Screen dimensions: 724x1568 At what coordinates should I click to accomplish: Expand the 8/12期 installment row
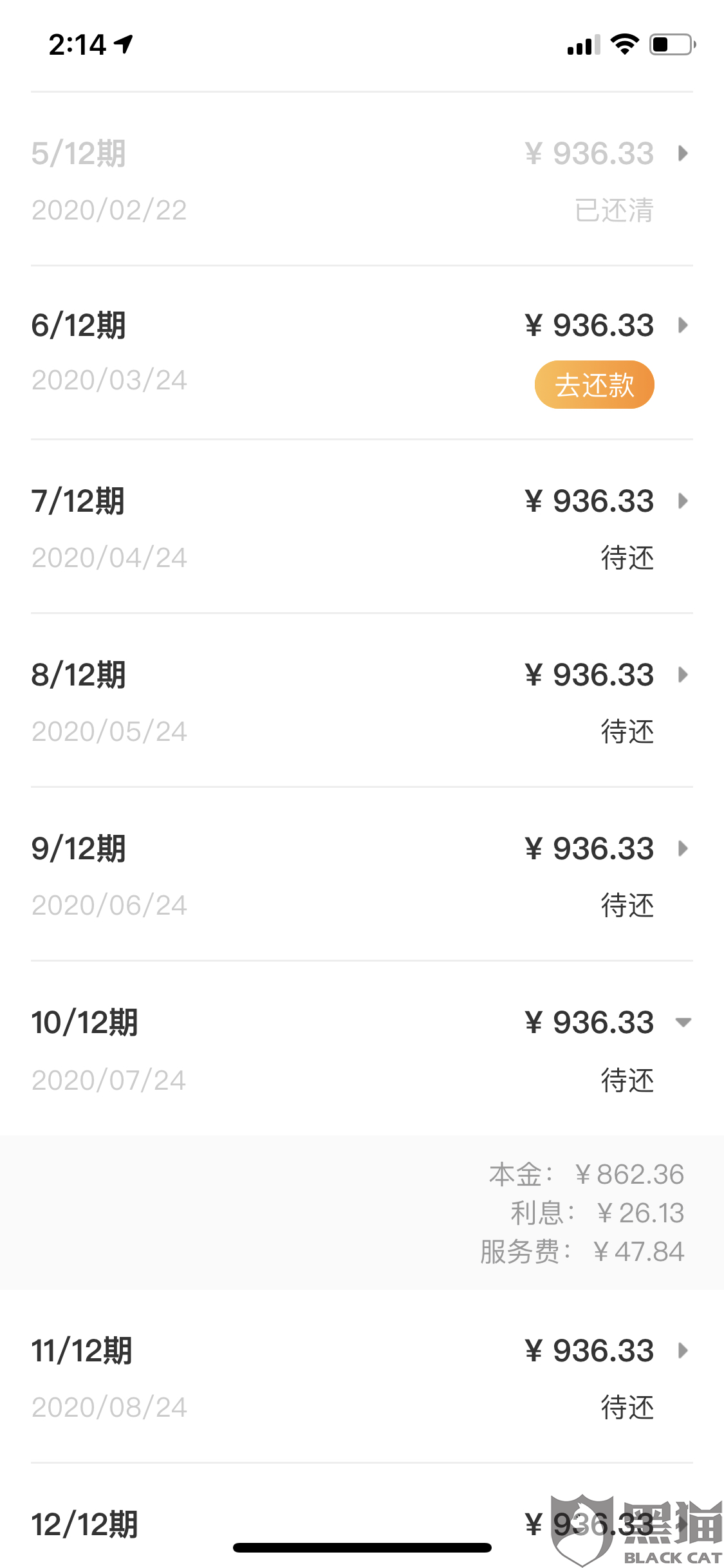point(683,675)
